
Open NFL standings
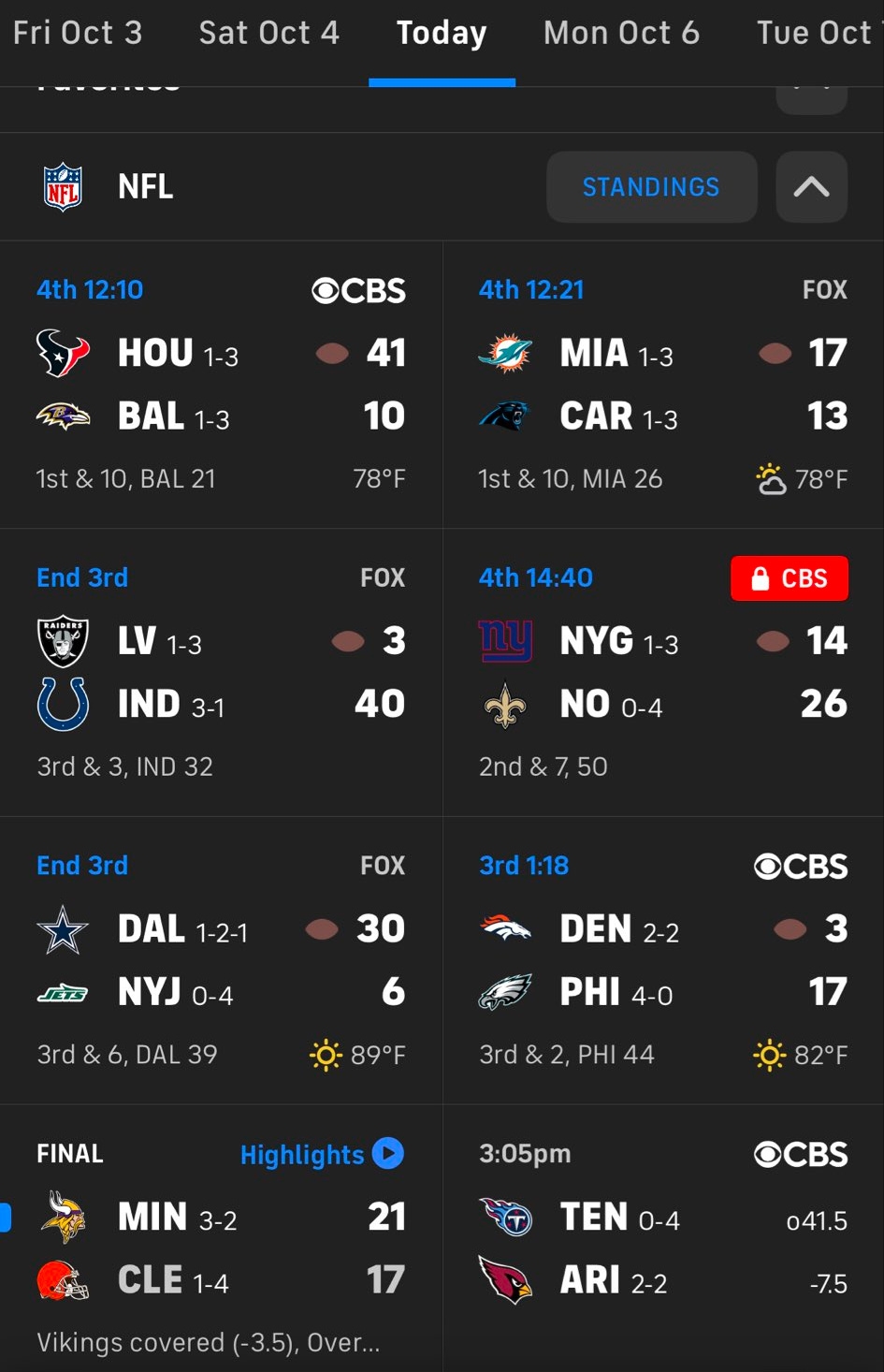pyautogui.click(x=651, y=187)
